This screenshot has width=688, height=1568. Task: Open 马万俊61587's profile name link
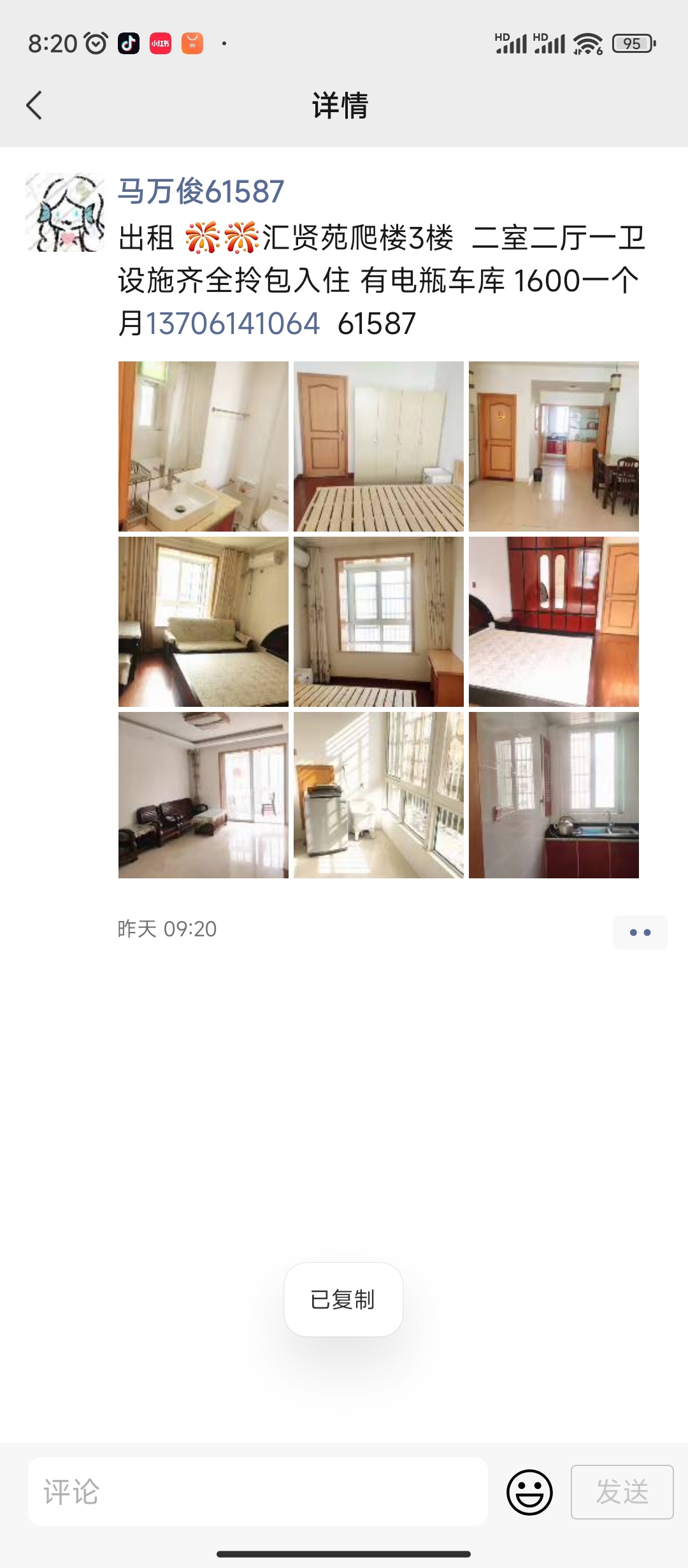201,191
